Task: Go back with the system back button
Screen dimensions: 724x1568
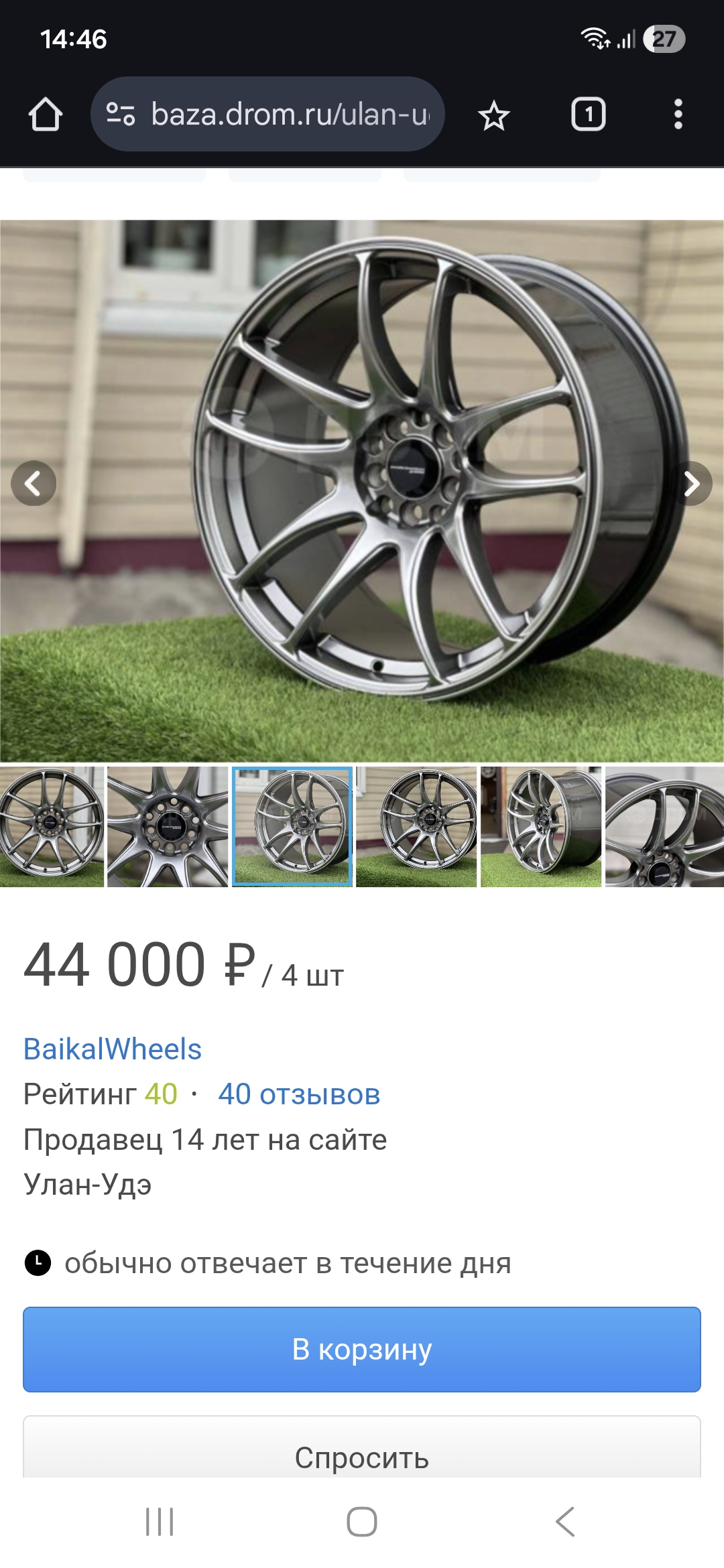Action: [x=565, y=1522]
